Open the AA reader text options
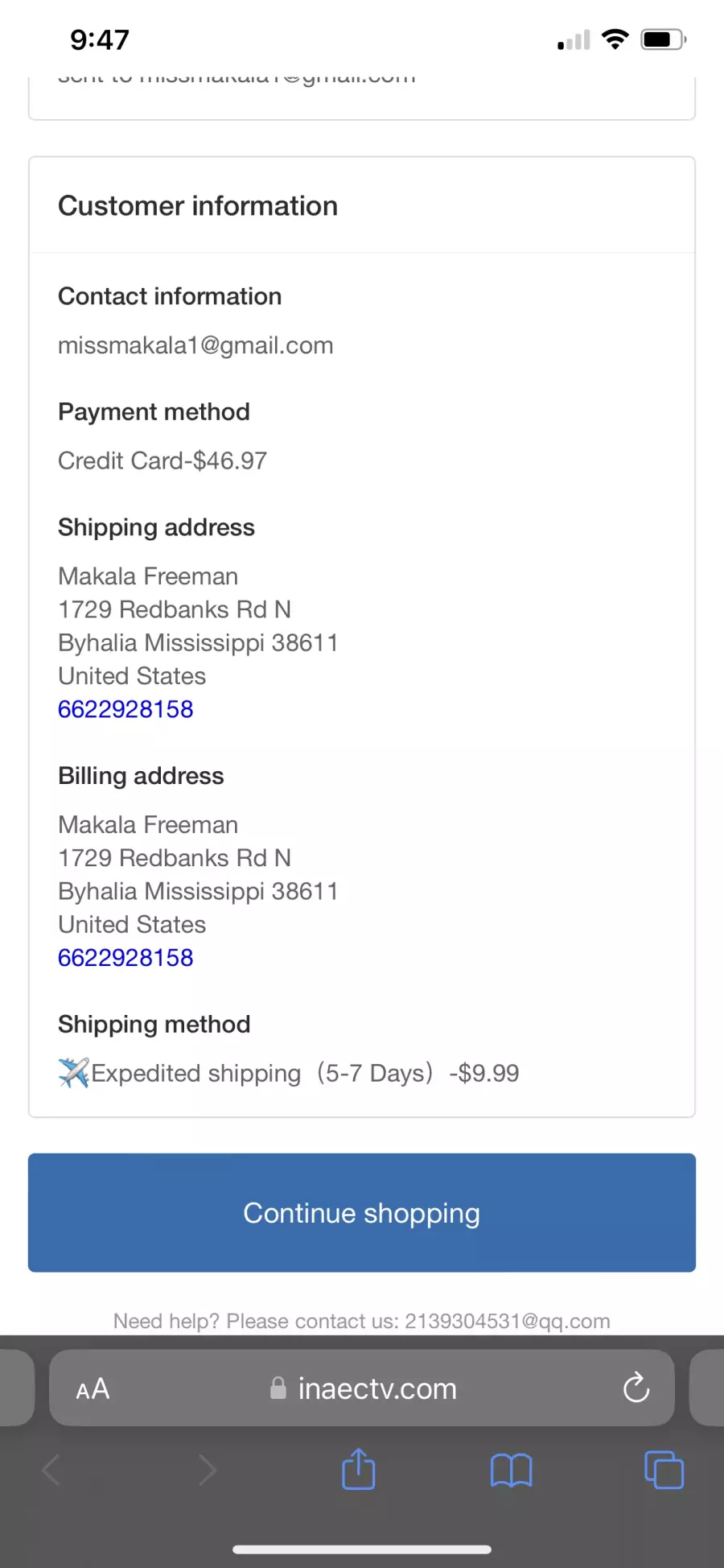This screenshot has width=724, height=1568. coord(93,1389)
